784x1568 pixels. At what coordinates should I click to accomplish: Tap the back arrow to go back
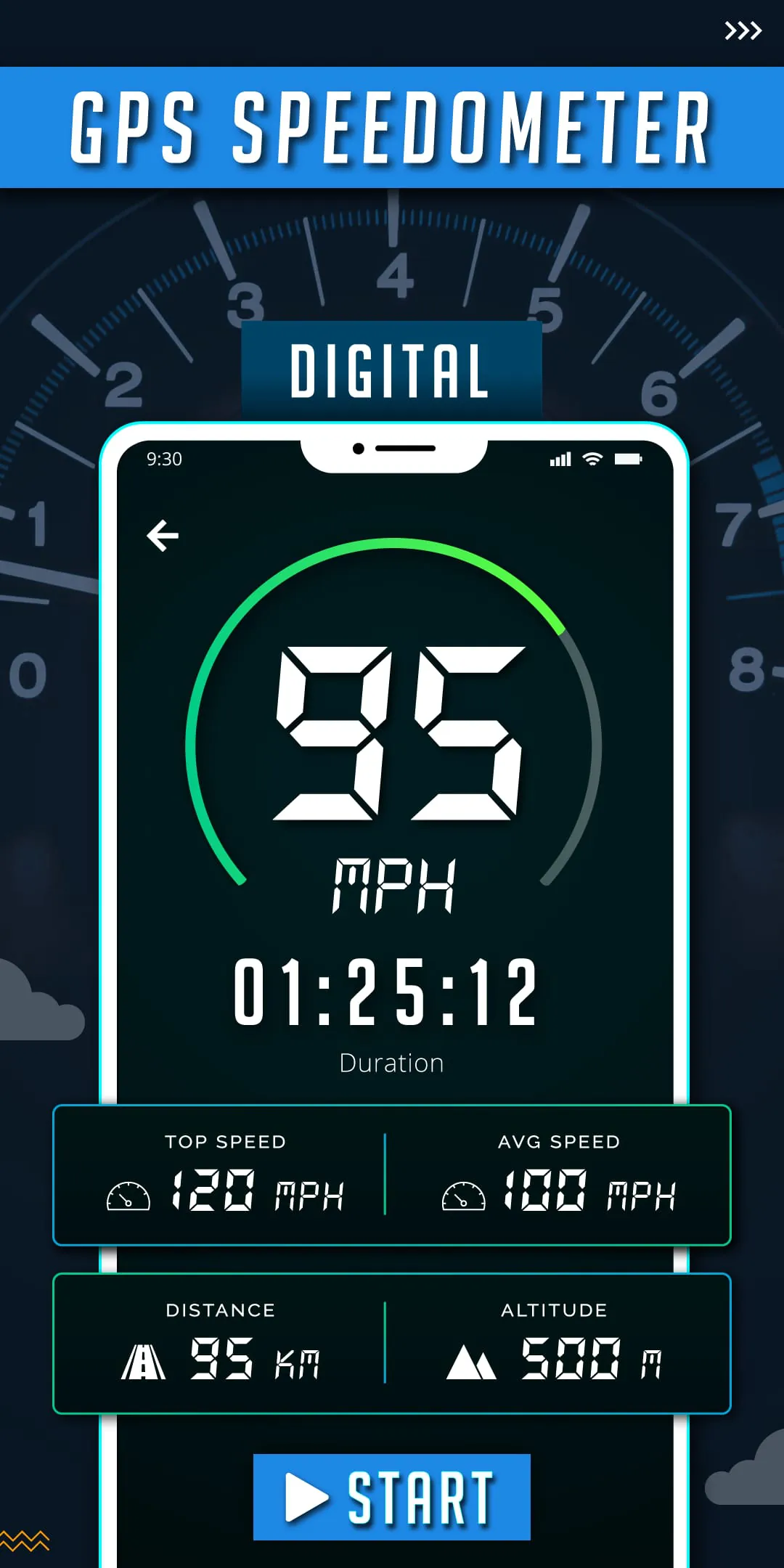(x=163, y=535)
